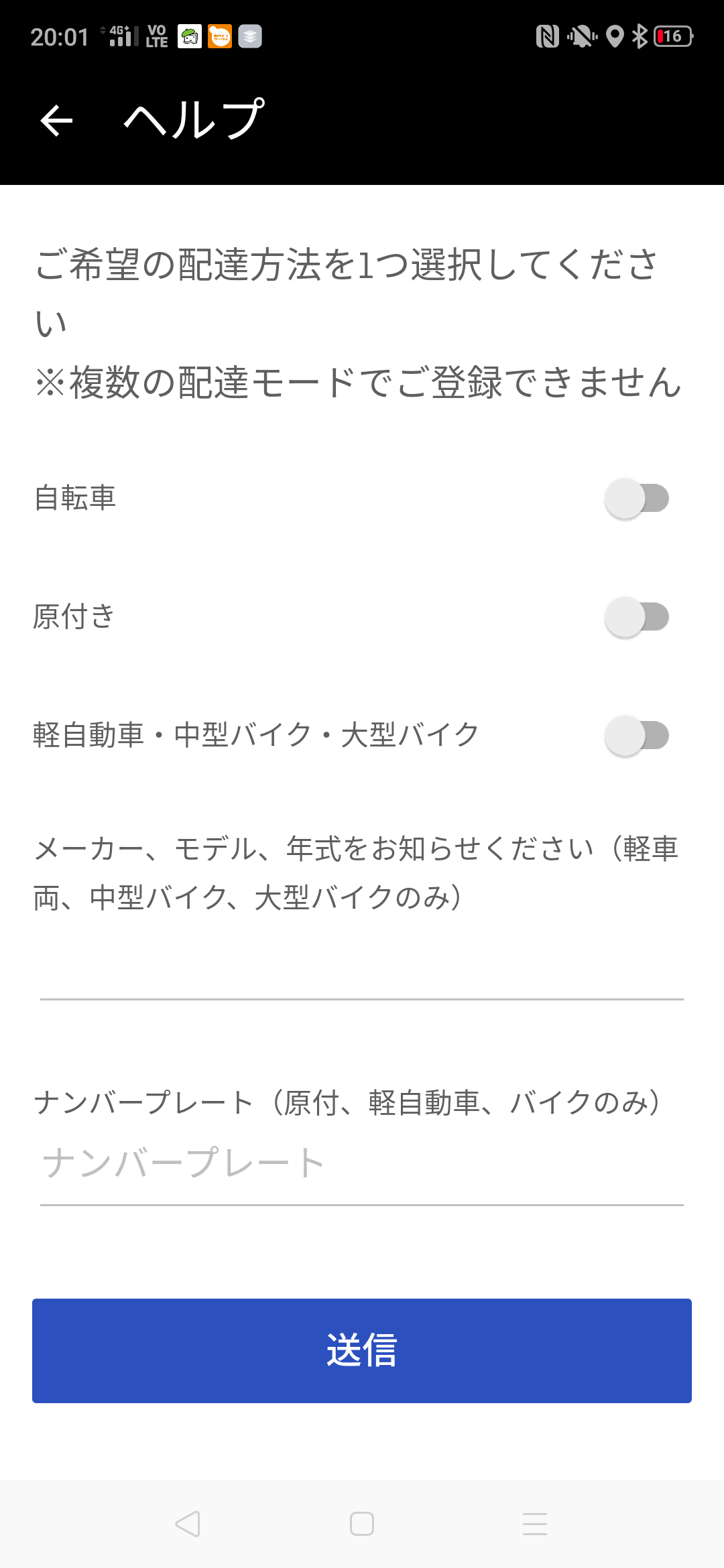Focus the maker, model and year field
Screen dimensions: 724x1568
pos(362,966)
